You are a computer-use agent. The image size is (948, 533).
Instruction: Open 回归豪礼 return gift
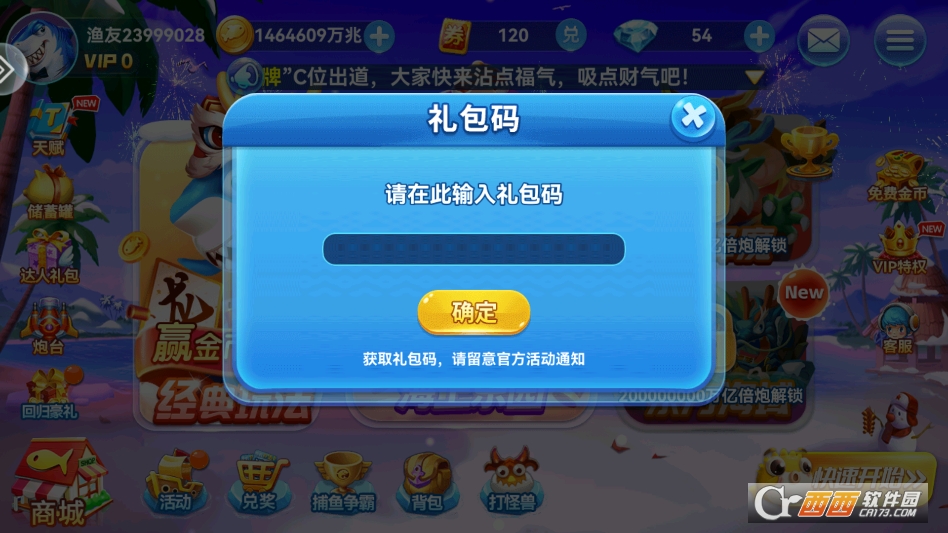click(50, 394)
